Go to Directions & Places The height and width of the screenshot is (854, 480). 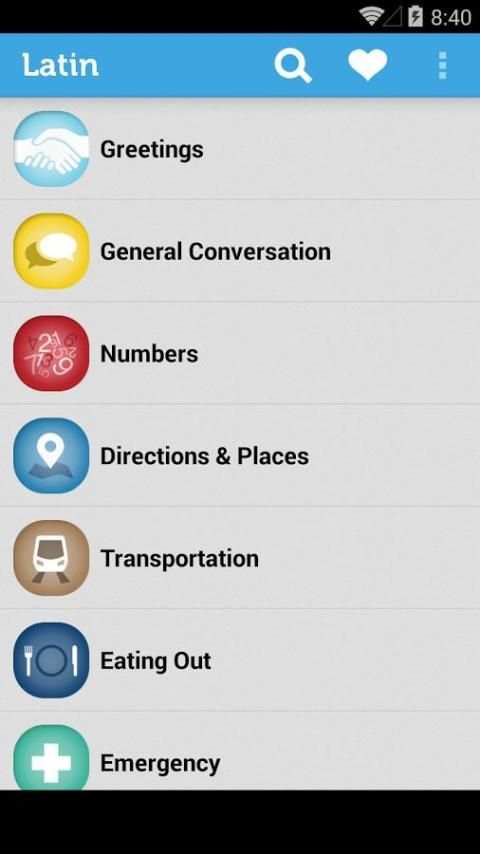240,456
